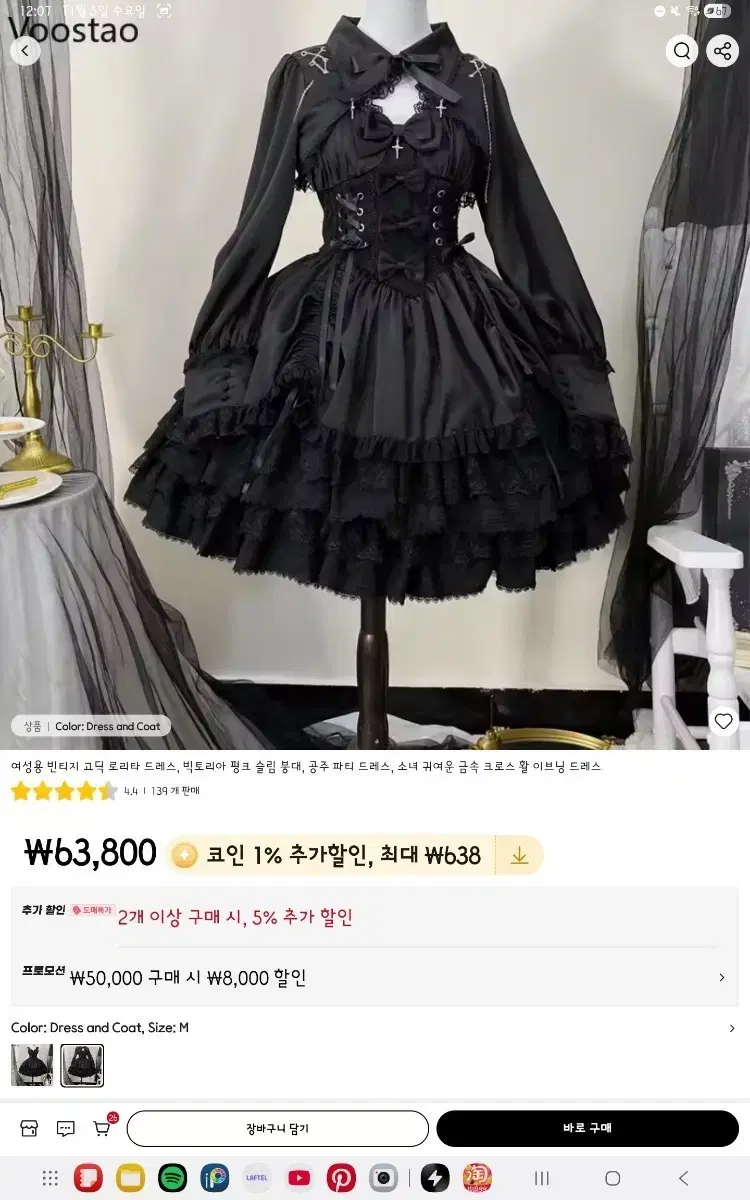
Task: Tap the 4.4 star rating stars
Action: (60, 789)
